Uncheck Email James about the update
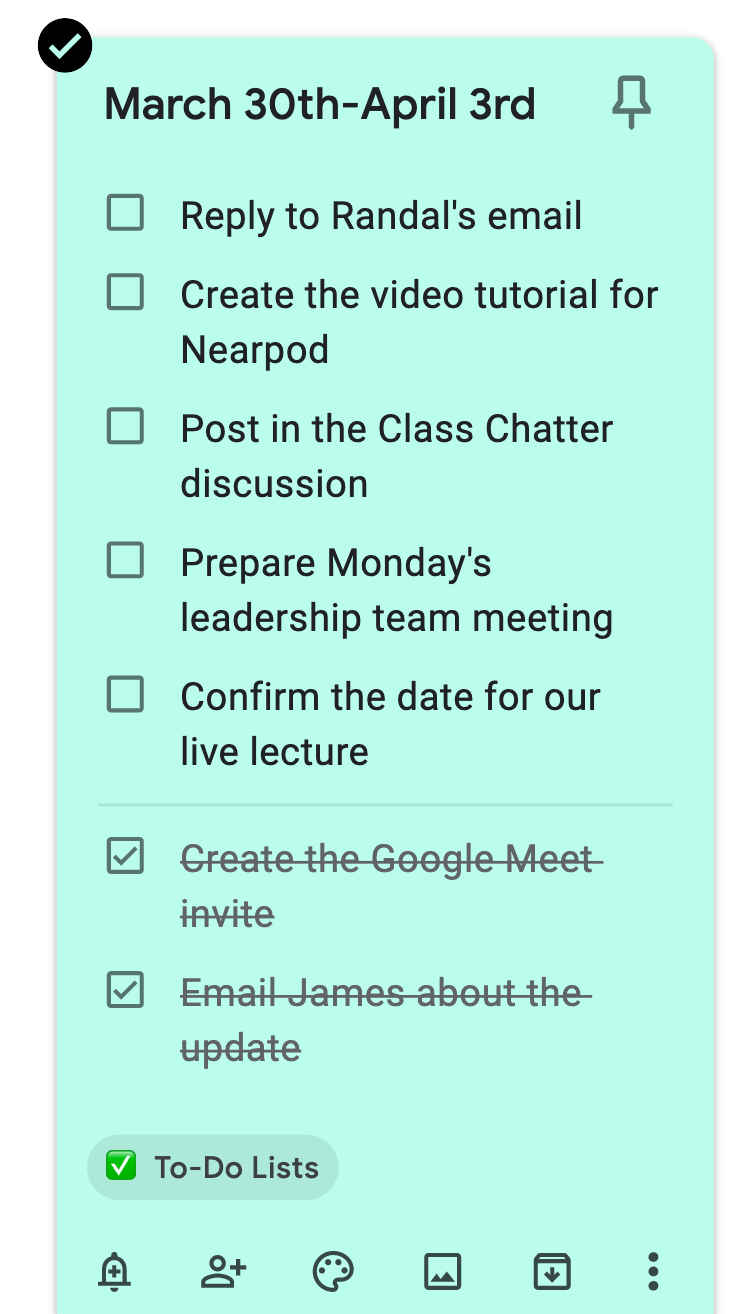Screen dimensions: 746x1314 (126, 991)
